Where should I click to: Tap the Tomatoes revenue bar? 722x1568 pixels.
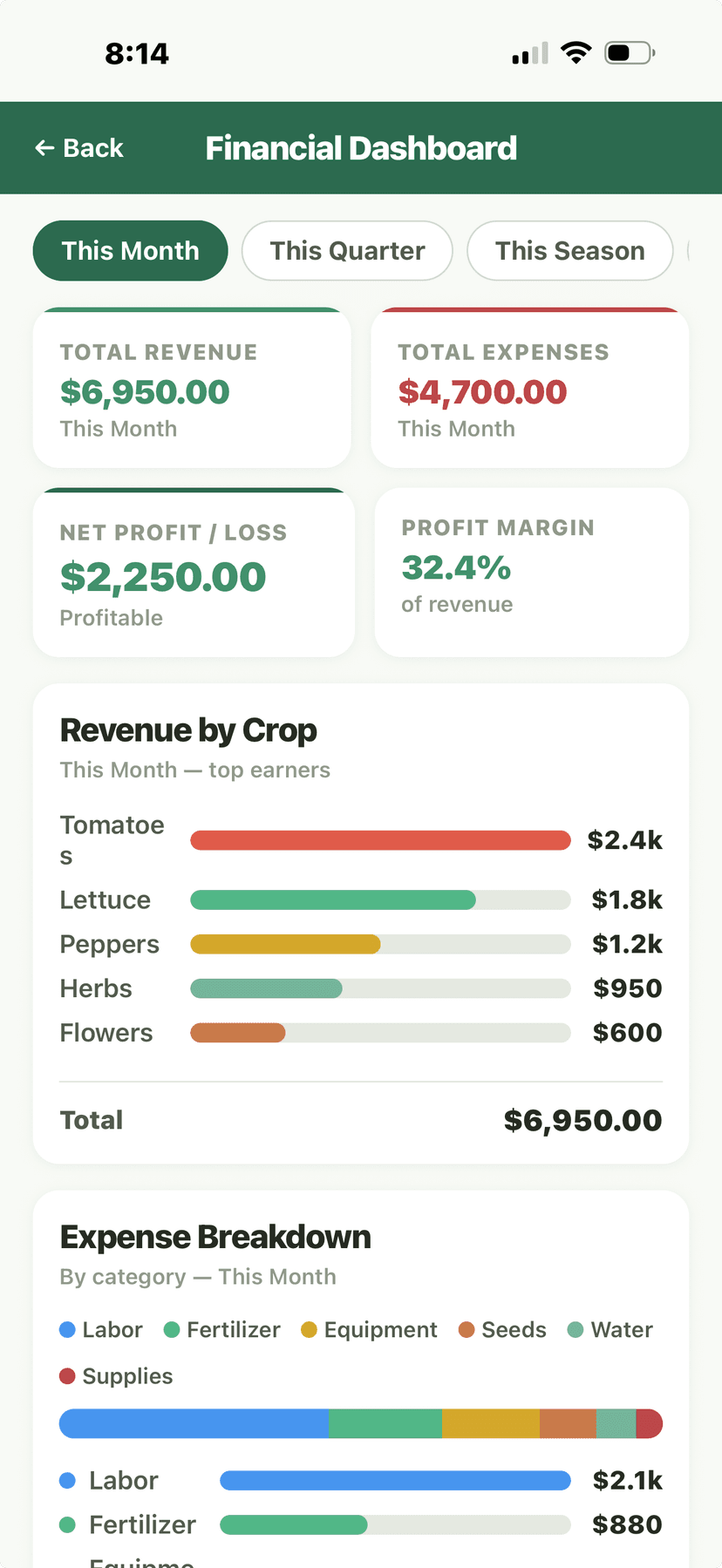point(379,839)
